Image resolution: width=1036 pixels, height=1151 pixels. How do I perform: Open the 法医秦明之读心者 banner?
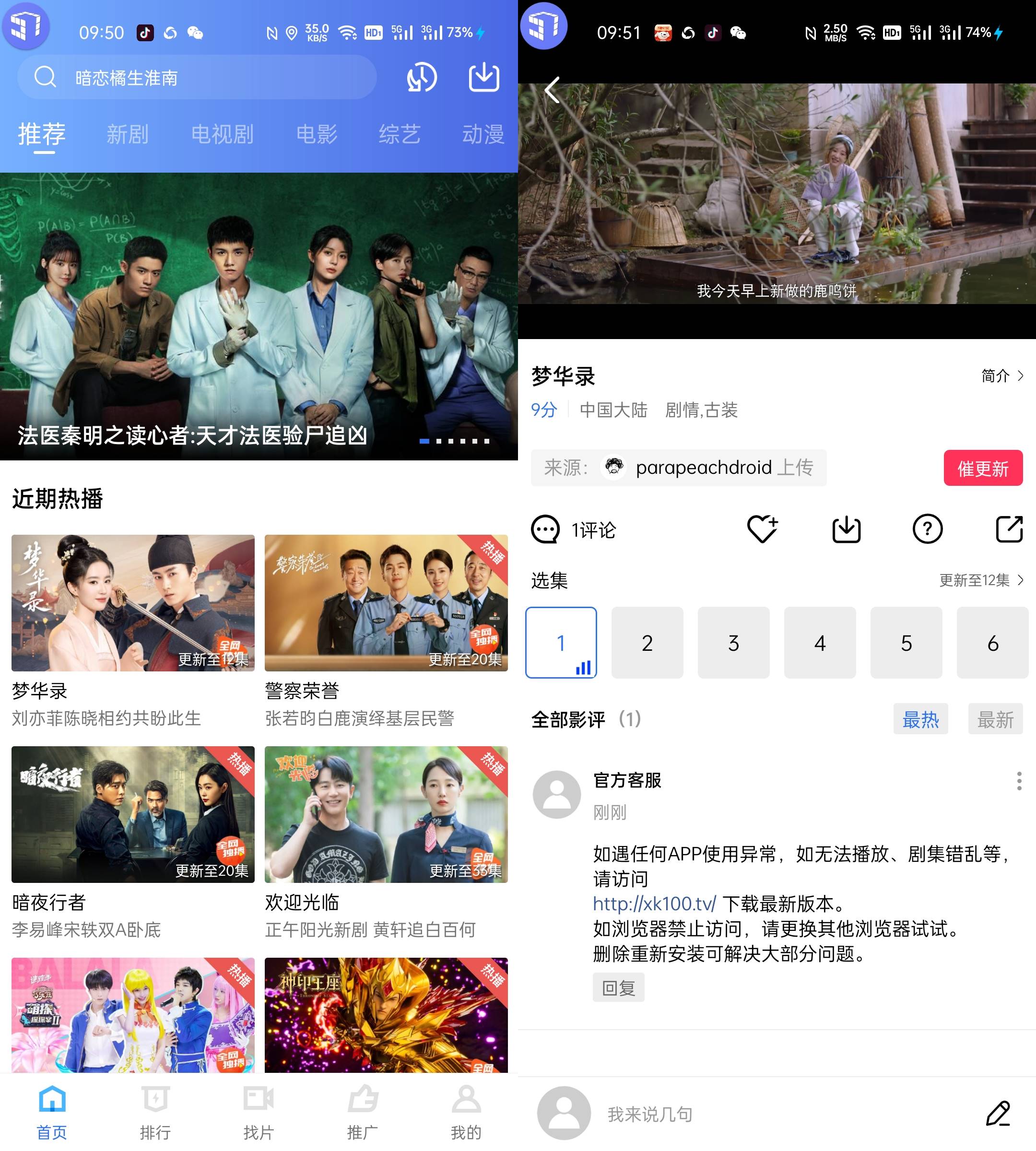coord(259,316)
